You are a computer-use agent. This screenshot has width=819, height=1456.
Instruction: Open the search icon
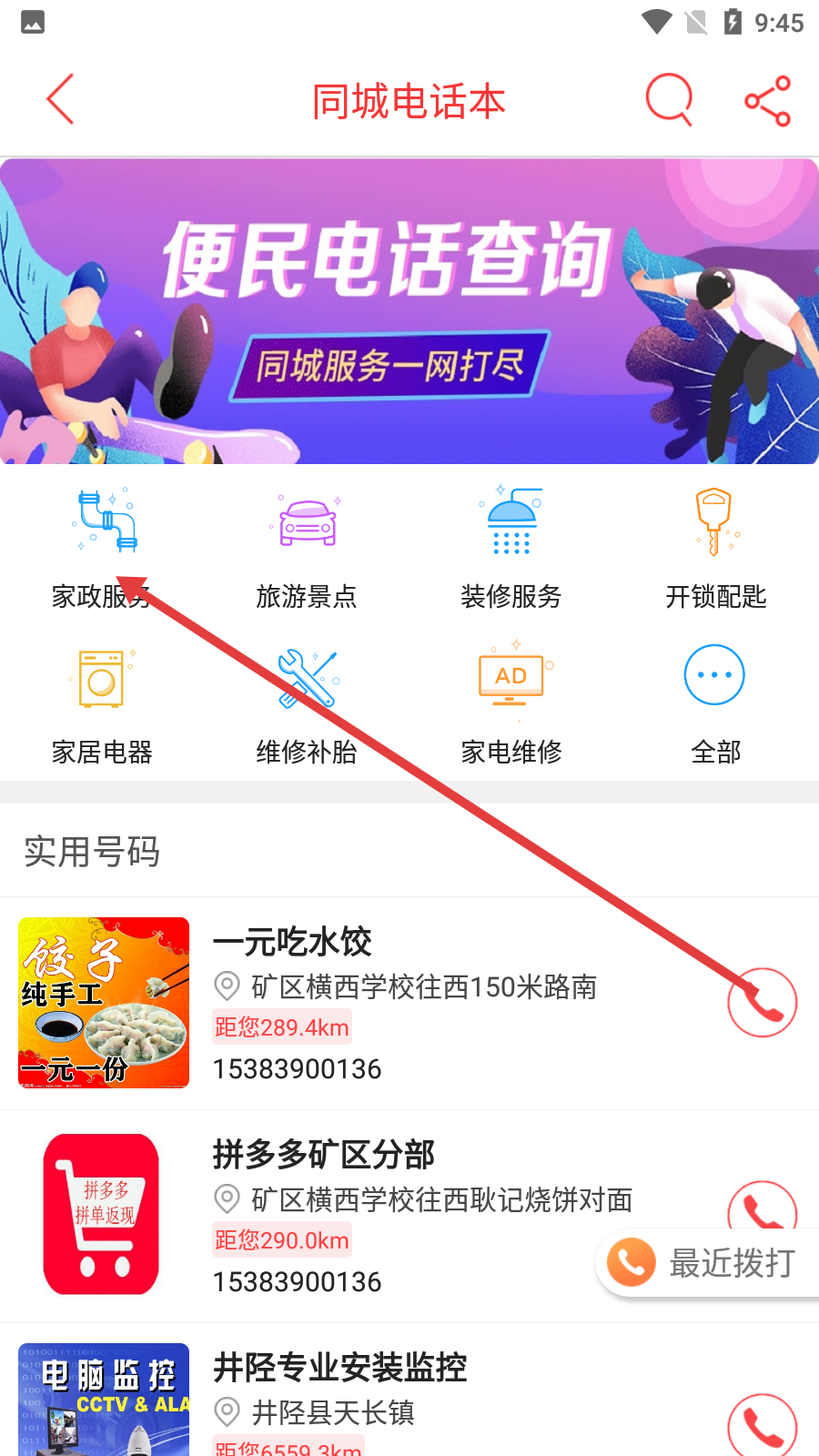(x=669, y=99)
